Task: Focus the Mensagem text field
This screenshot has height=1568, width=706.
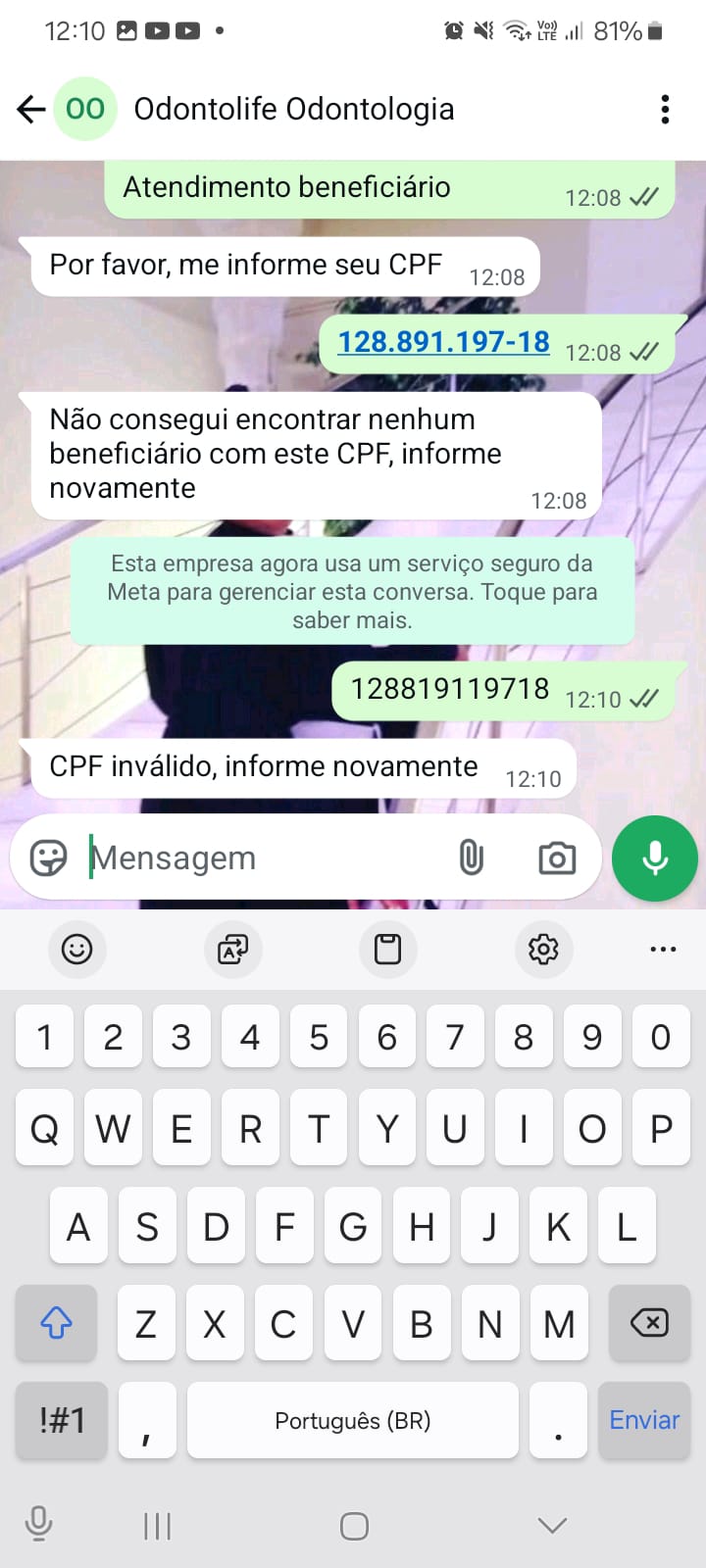Action: click(x=265, y=857)
